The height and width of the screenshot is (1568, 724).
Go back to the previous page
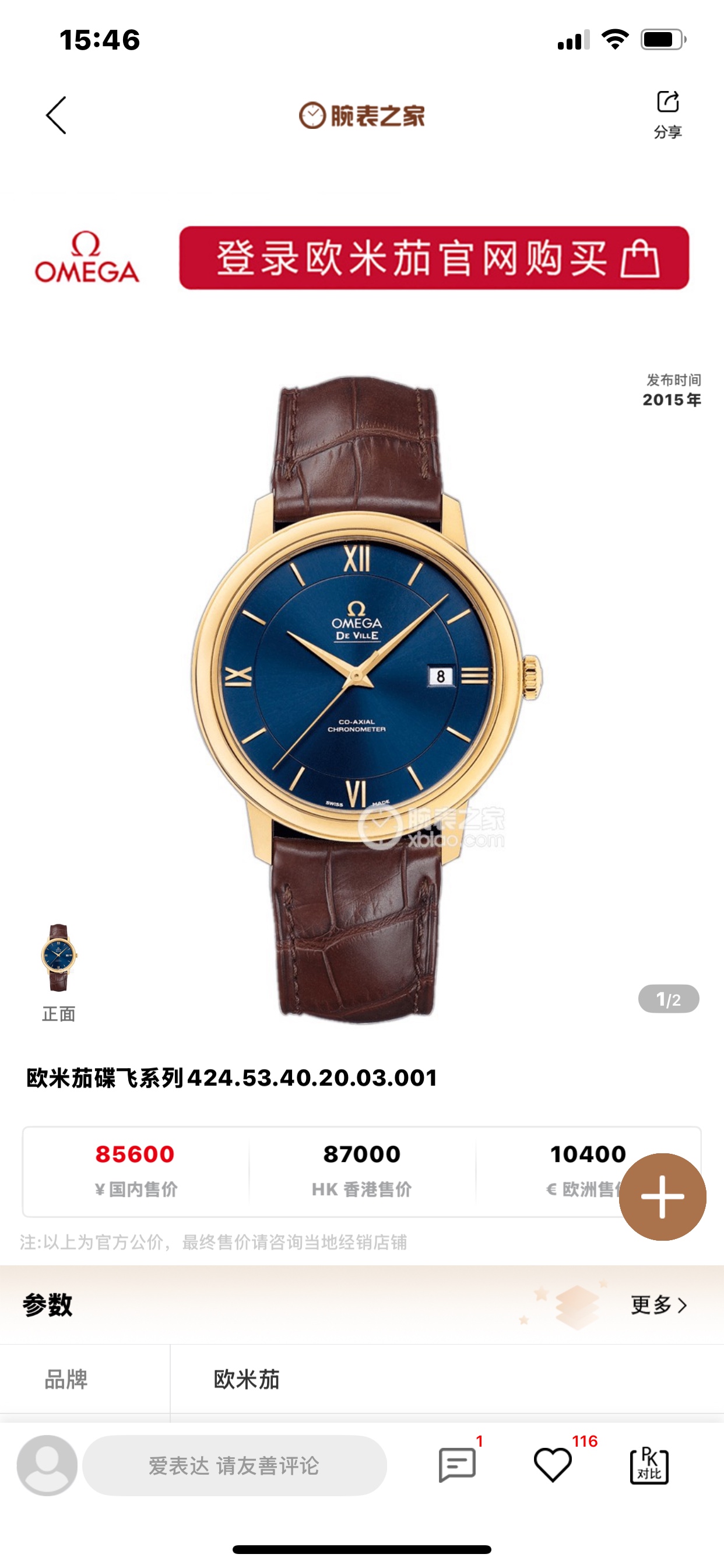(57, 115)
